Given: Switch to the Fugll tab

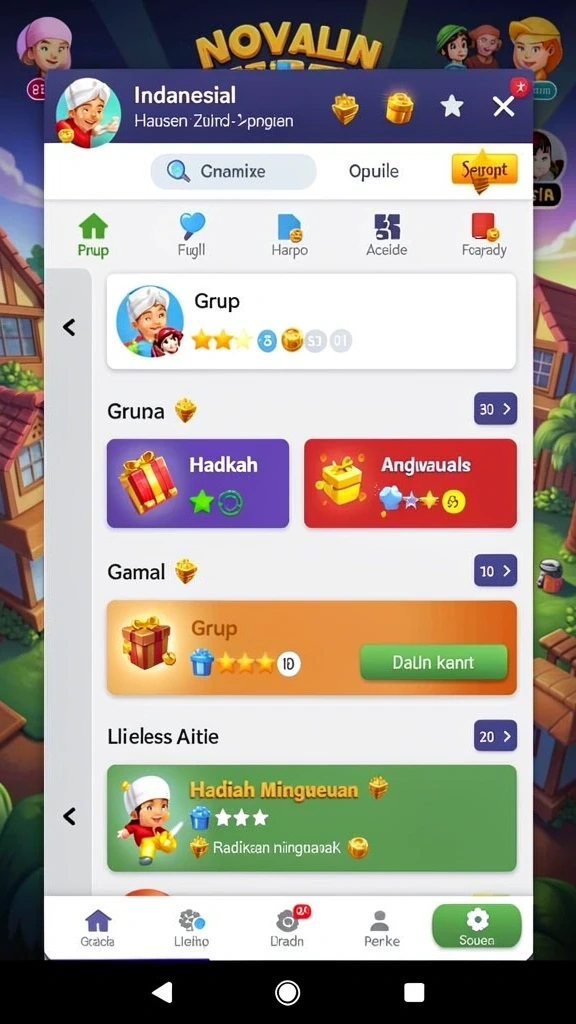Looking at the screenshot, I should [x=191, y=236].
